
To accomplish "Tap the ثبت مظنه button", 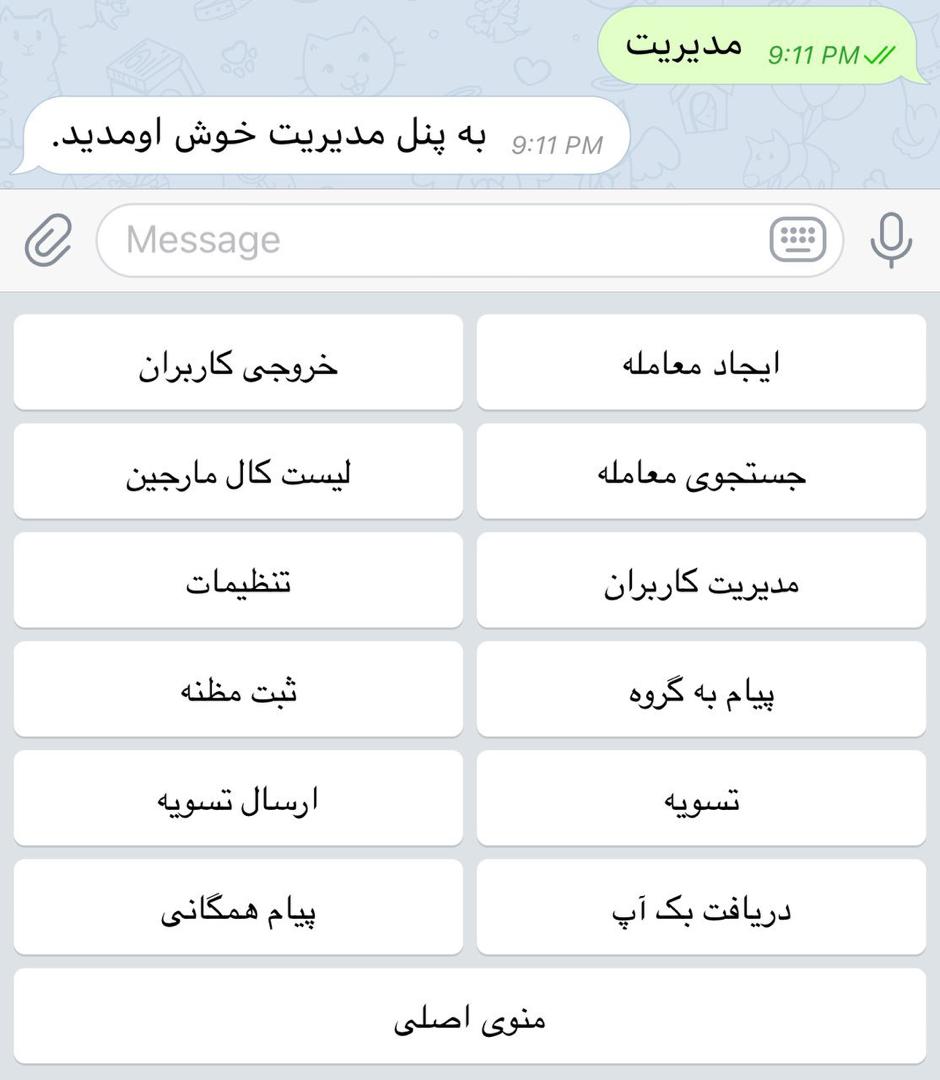I will tap(238, 690).
